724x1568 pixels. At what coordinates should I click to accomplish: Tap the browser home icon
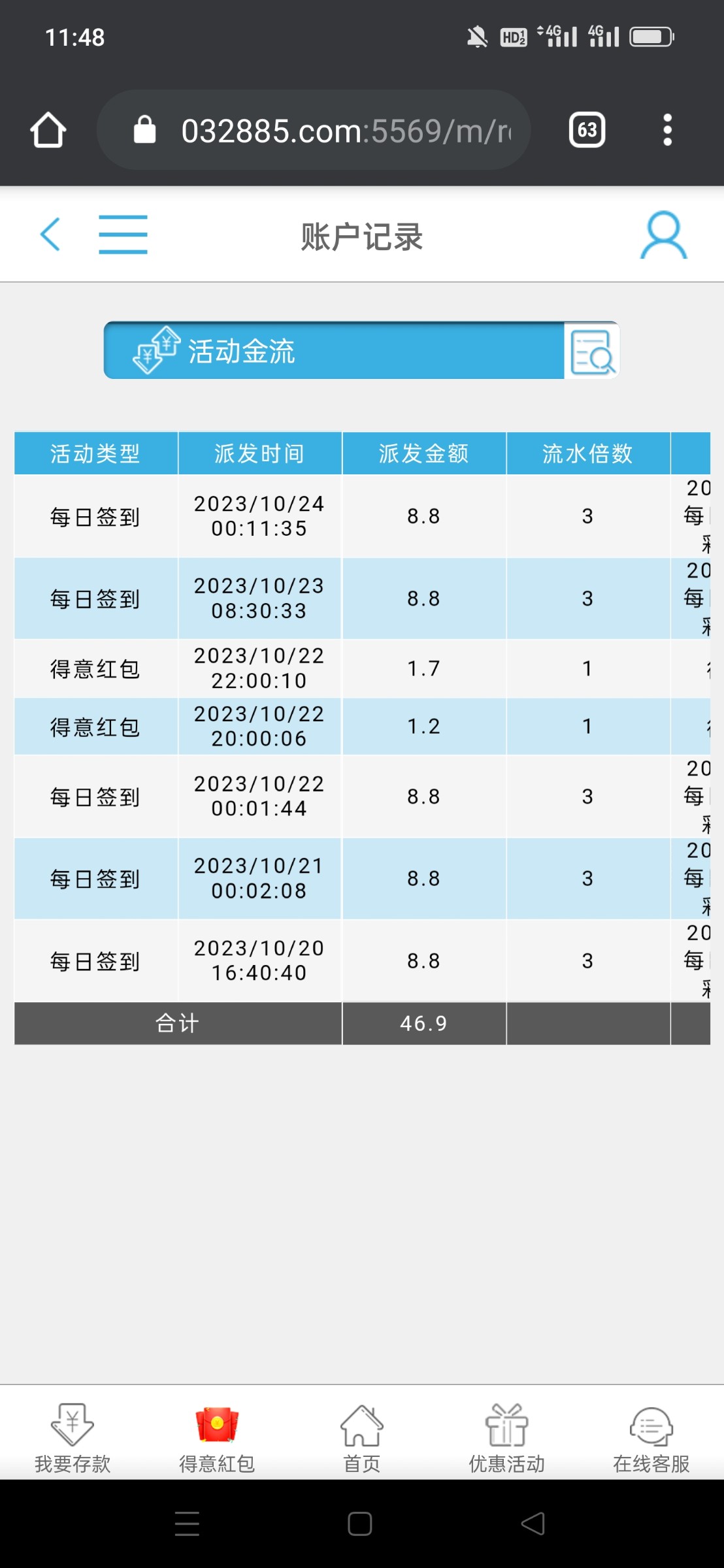point(48,130)
